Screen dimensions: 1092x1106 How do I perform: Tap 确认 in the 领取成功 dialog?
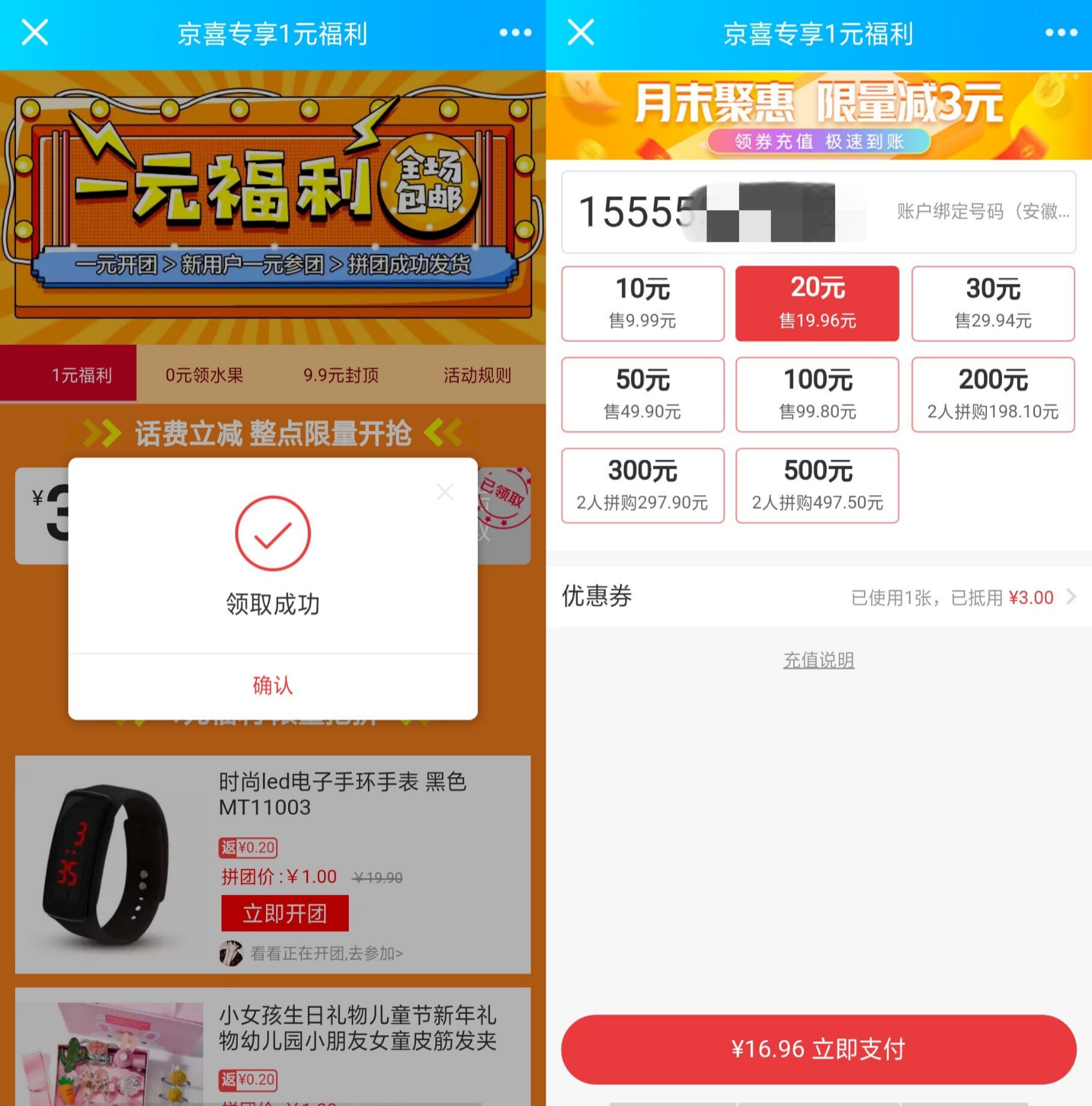pyautogui.click(x=273, y=685)
